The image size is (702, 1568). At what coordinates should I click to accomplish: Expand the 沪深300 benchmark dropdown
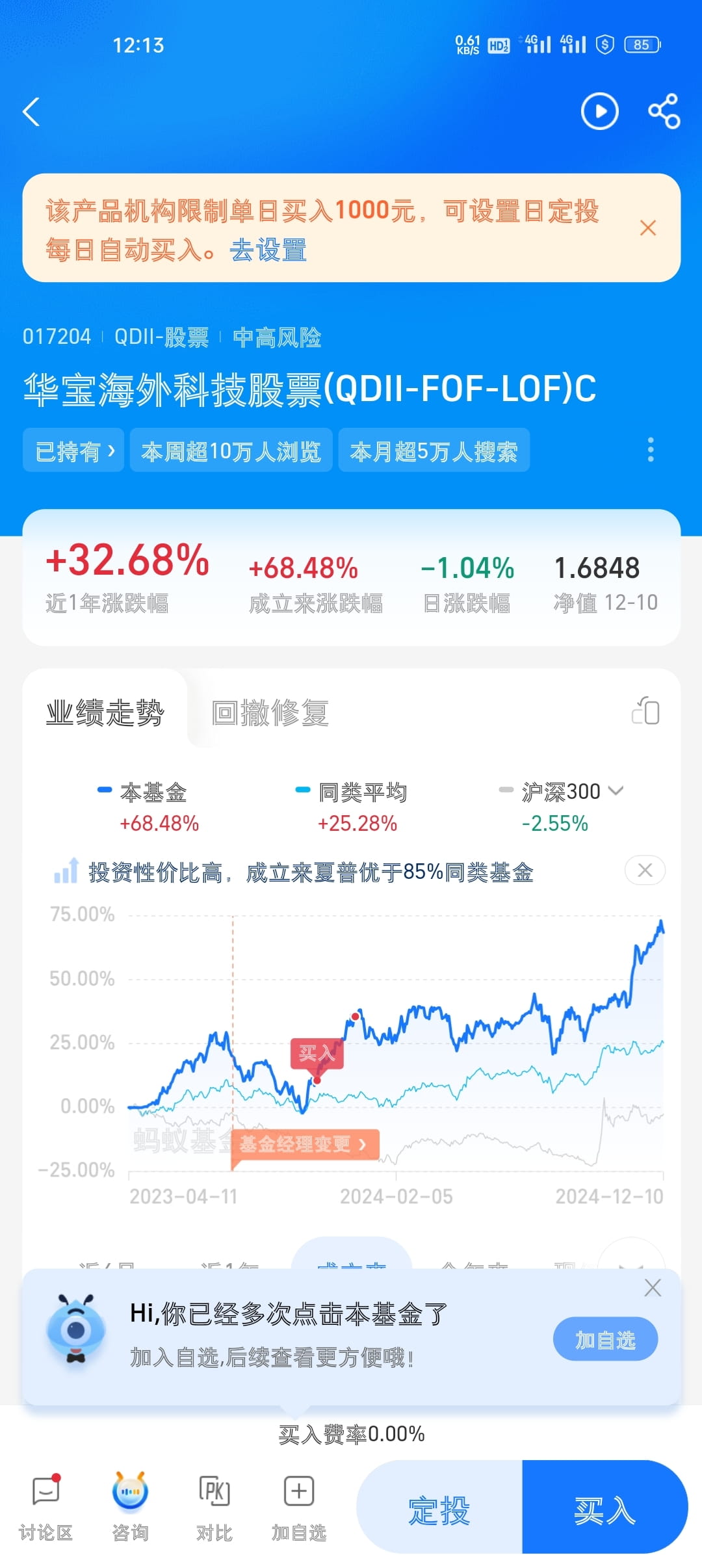pos(572,791)
